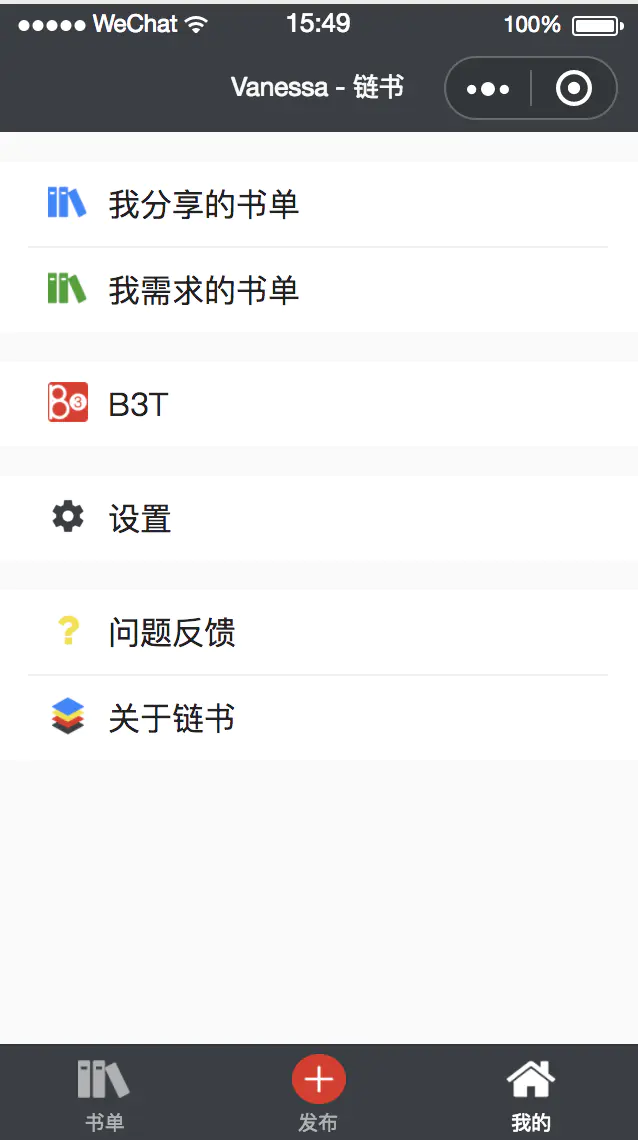Open the mini program more options menu
638x1140 pixels.
pos(488,89)
